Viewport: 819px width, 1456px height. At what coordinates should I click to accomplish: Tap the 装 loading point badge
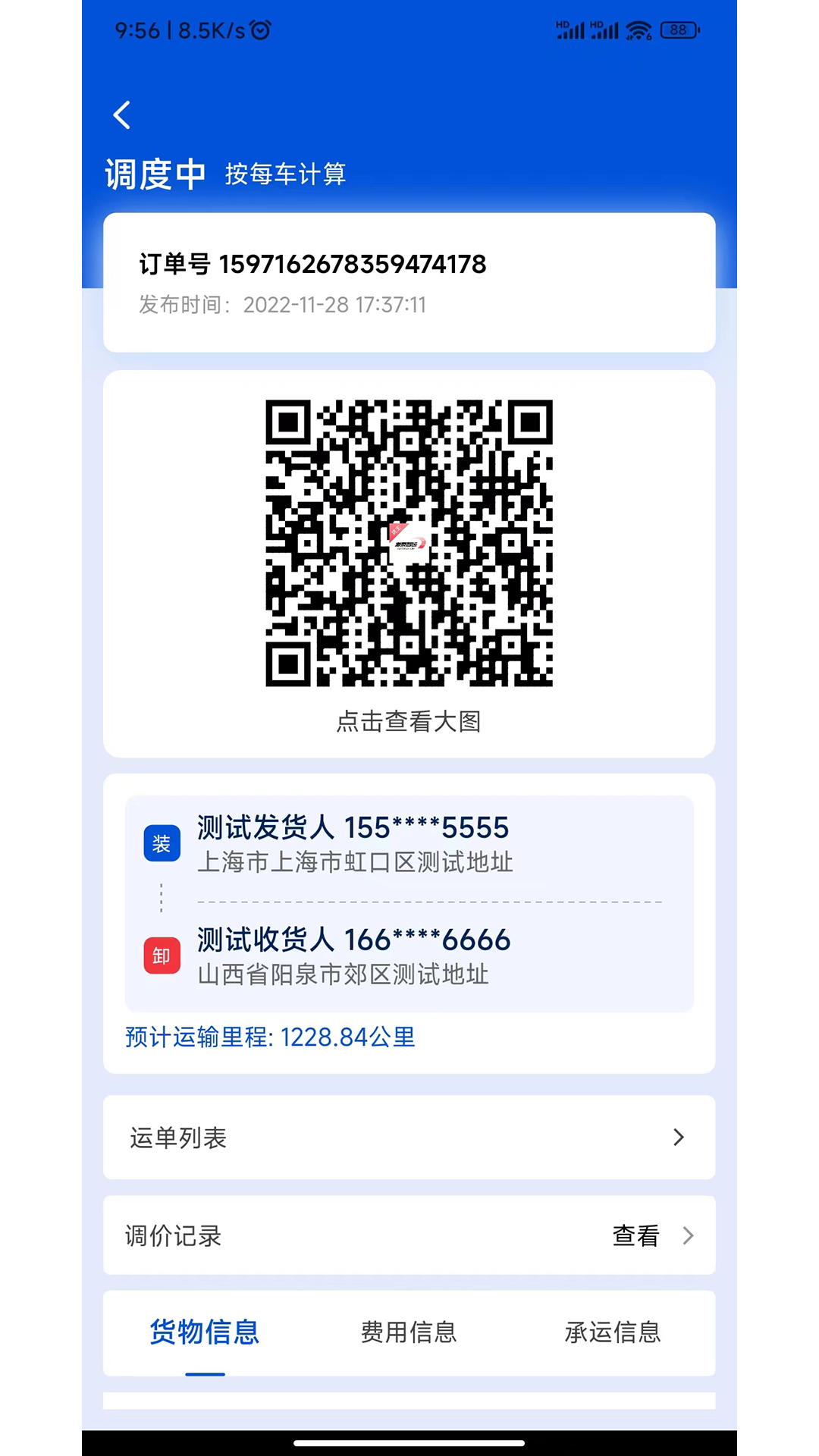[161, 843]
